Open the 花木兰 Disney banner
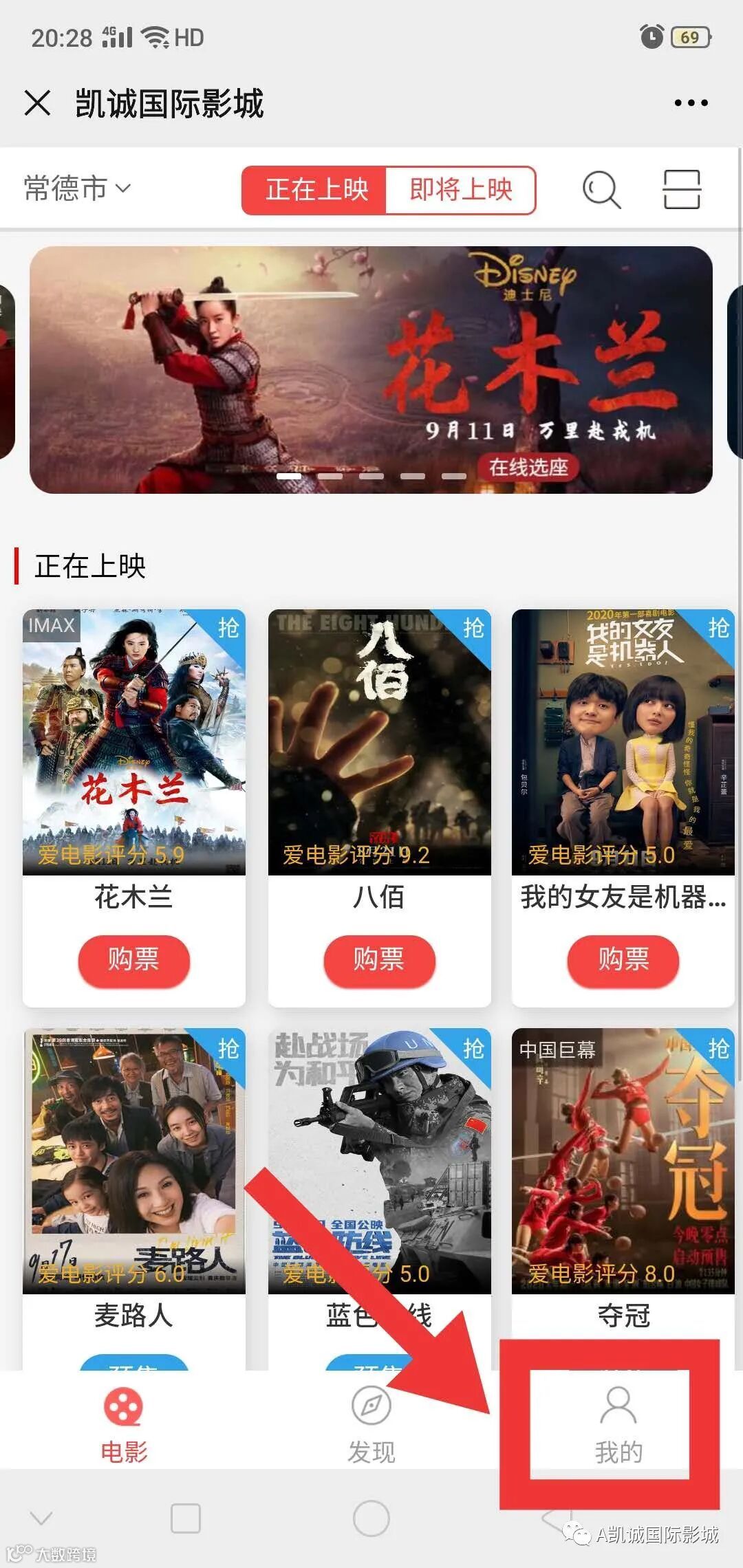This screenshot has width=743, height=1568. tap(371, 369)
